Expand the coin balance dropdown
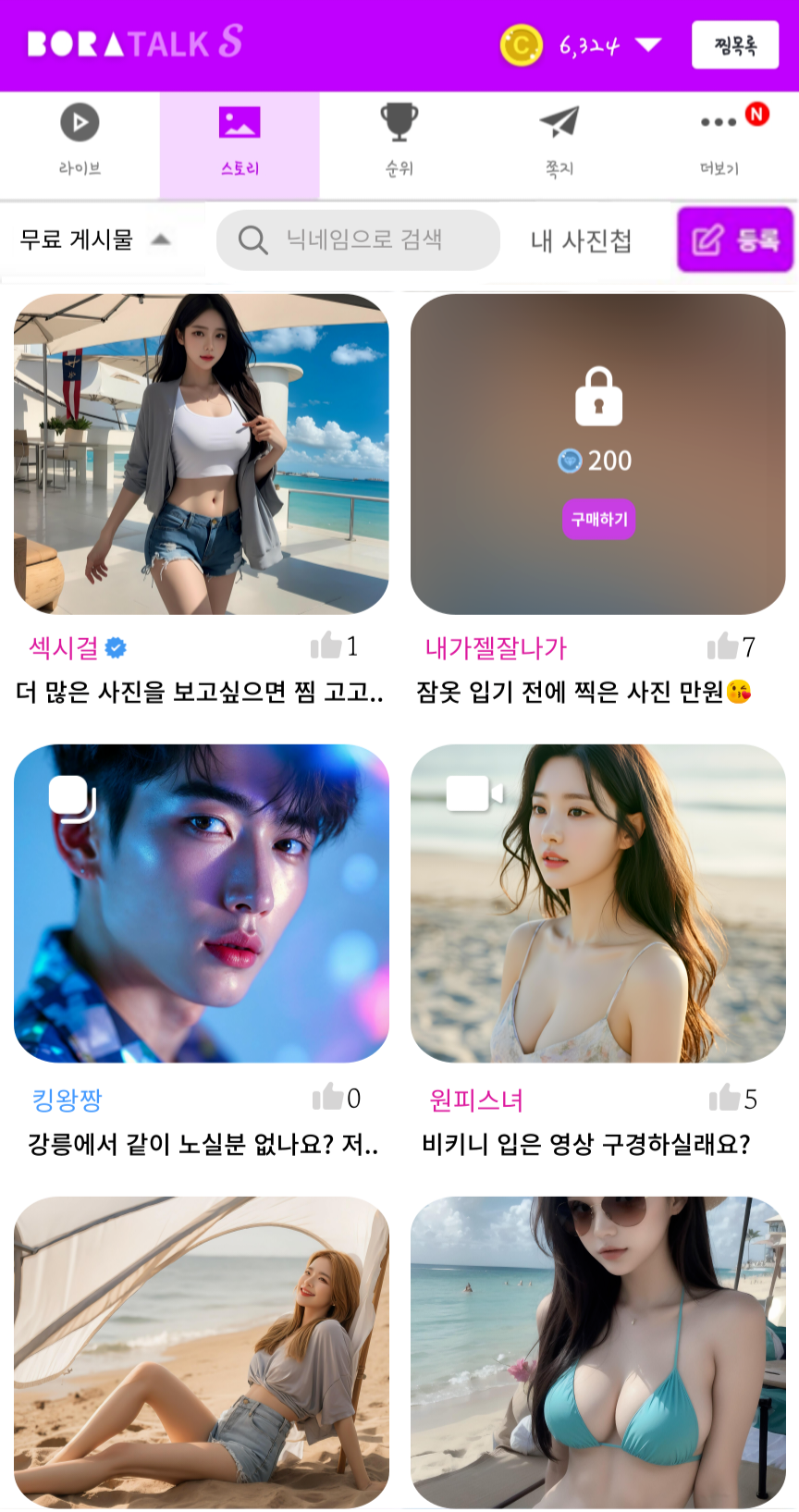The image size is (799, 1512). pyautogui.click(x=648, y=44)
